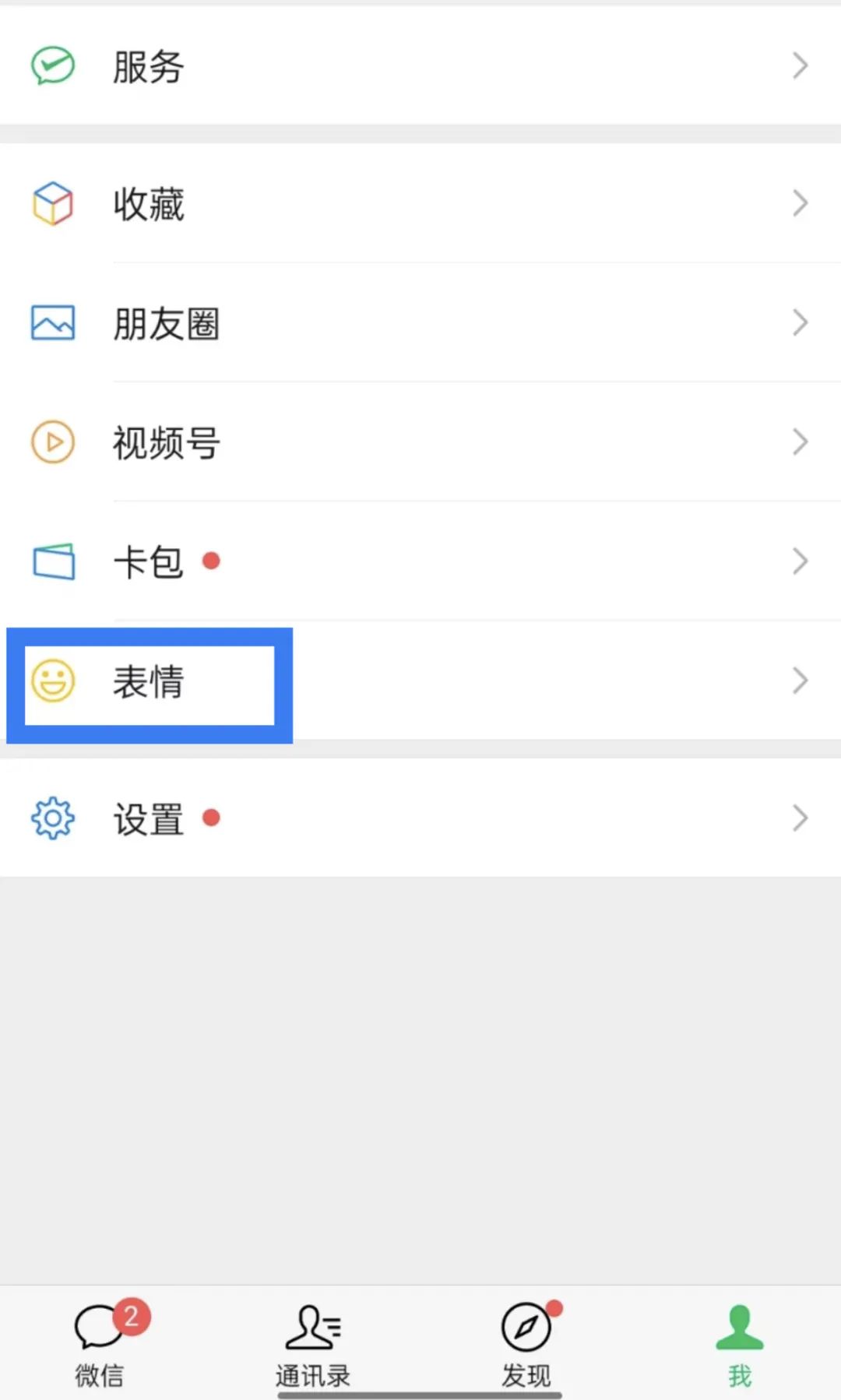Open 朋友圈 moments
This screenshot has width=841, height=1400.
click(420, 322)
